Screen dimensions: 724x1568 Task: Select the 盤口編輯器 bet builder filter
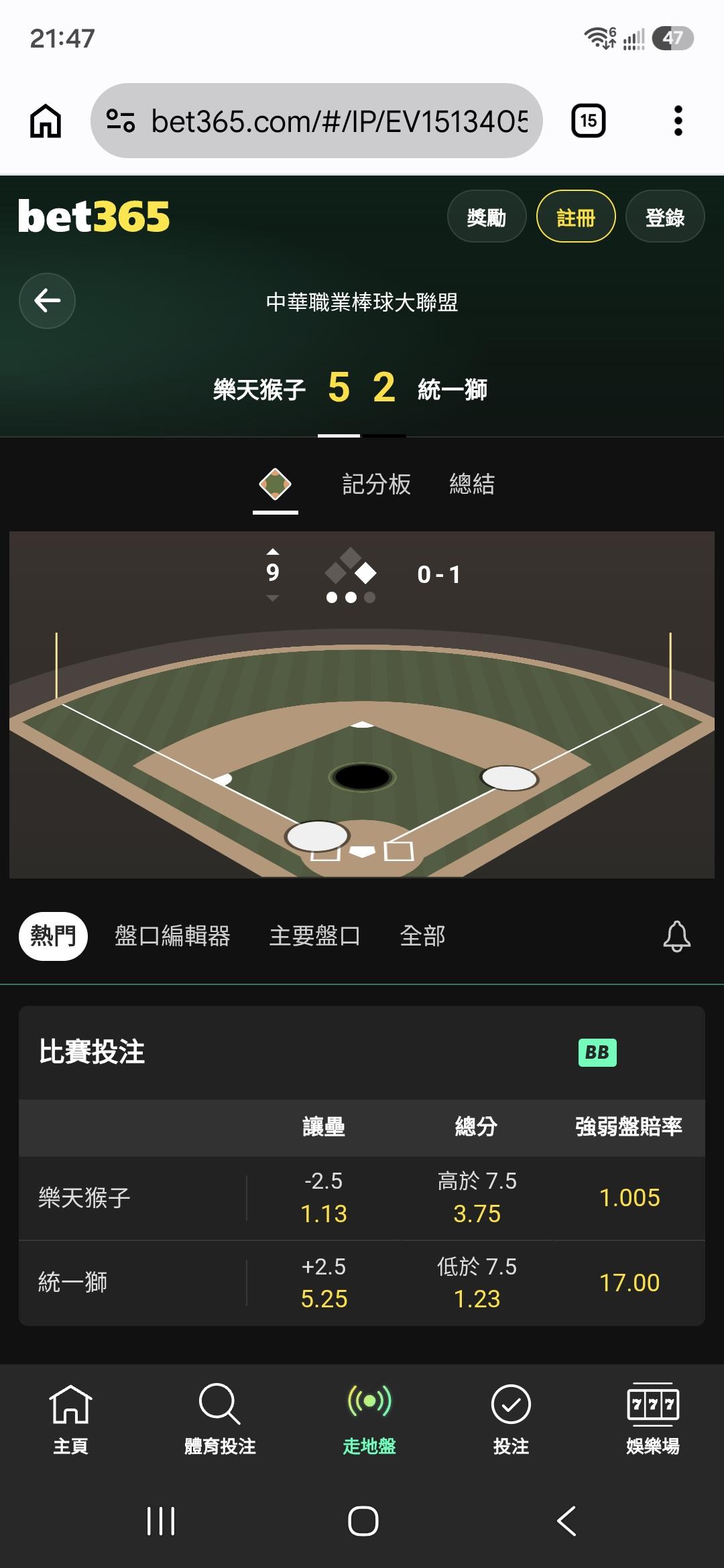point(172,935)
